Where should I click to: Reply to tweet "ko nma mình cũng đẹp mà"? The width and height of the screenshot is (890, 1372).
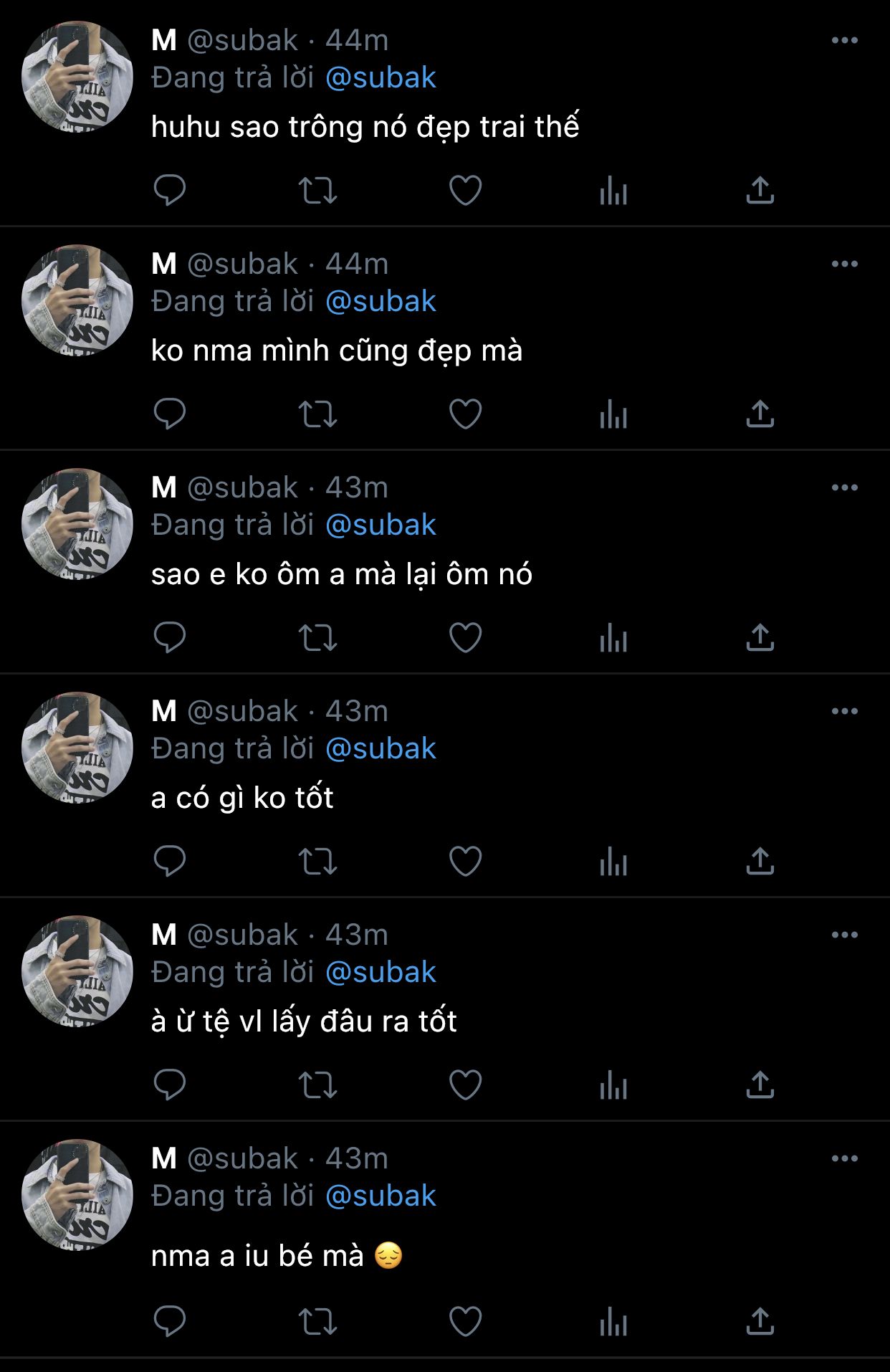point(170,414)
